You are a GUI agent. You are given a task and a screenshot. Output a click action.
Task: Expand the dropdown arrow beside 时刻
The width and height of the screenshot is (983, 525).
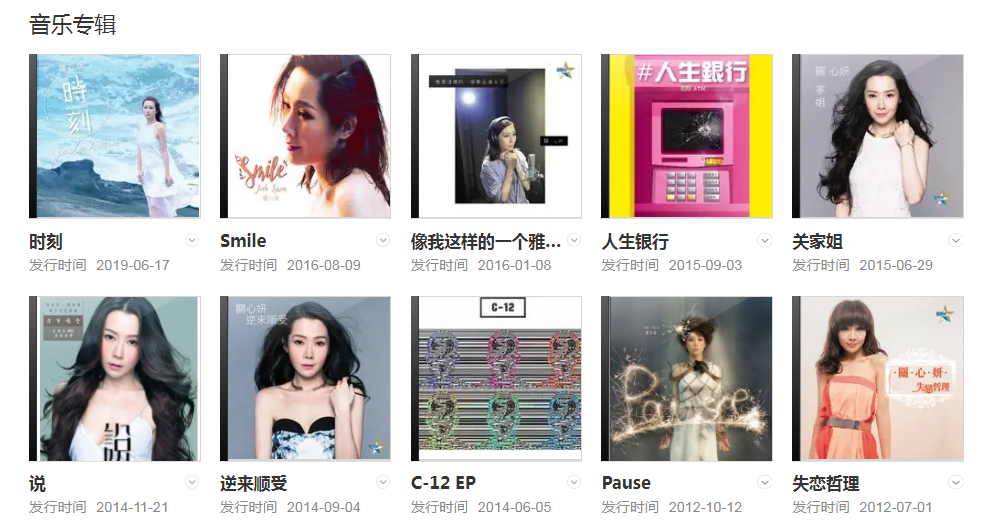[192, 240]
